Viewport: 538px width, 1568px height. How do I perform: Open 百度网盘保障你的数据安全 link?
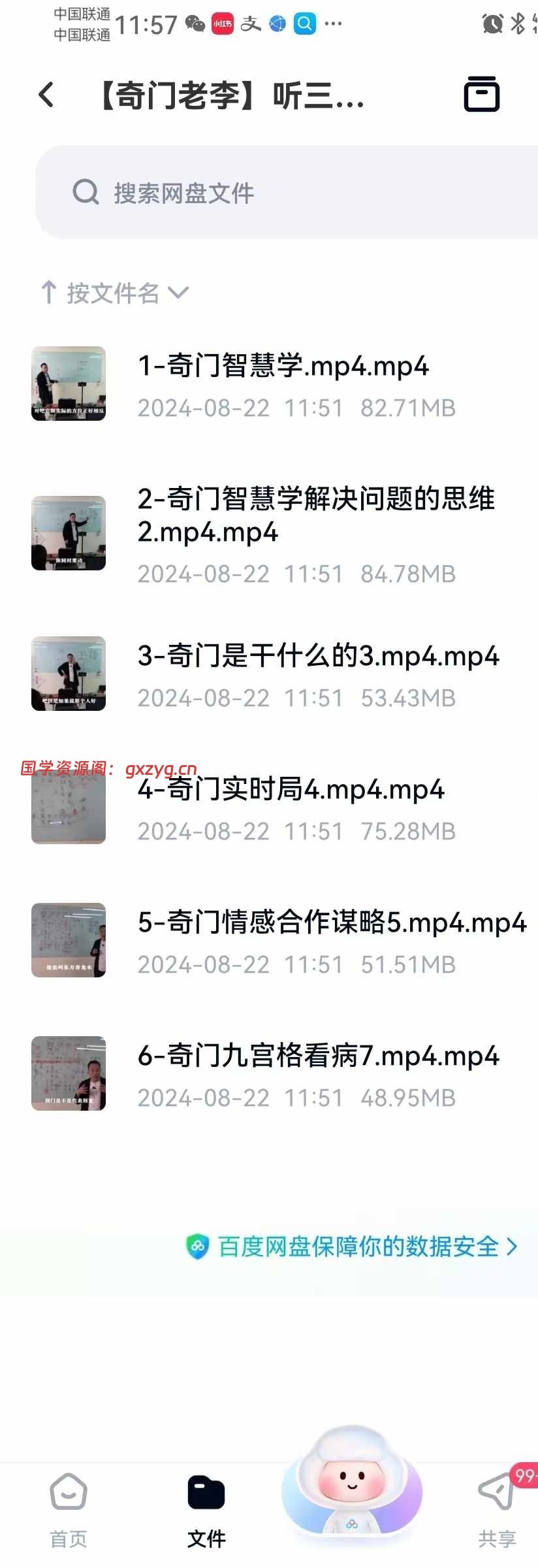click(x=358, y=1247)
